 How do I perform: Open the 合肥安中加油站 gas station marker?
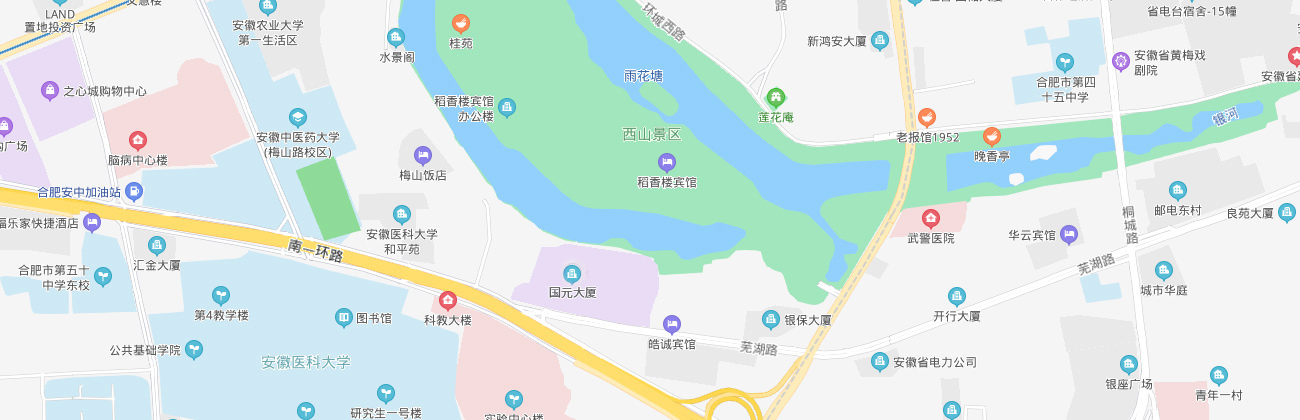[135, 191]
